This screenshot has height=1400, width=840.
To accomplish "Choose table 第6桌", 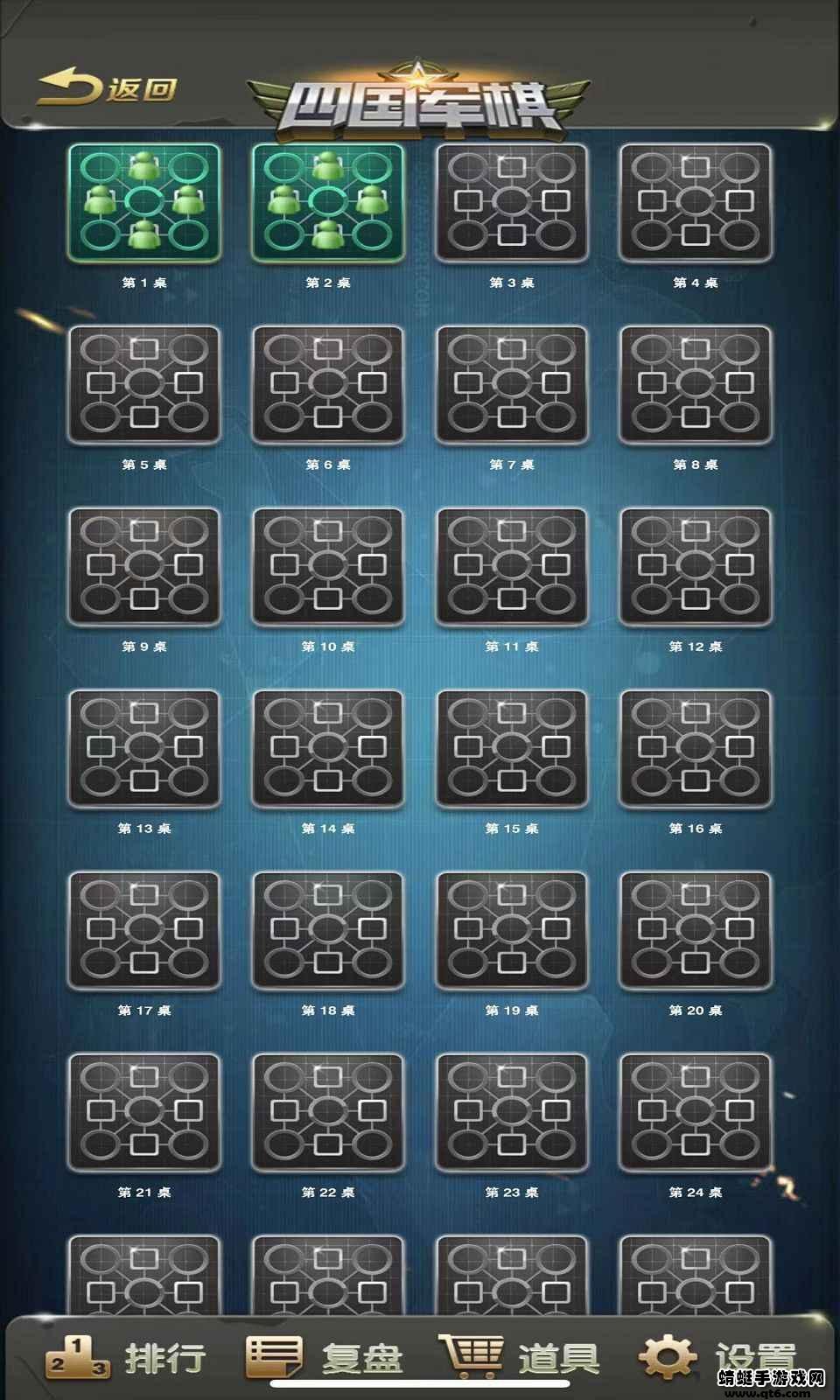I will pos(328,385).
